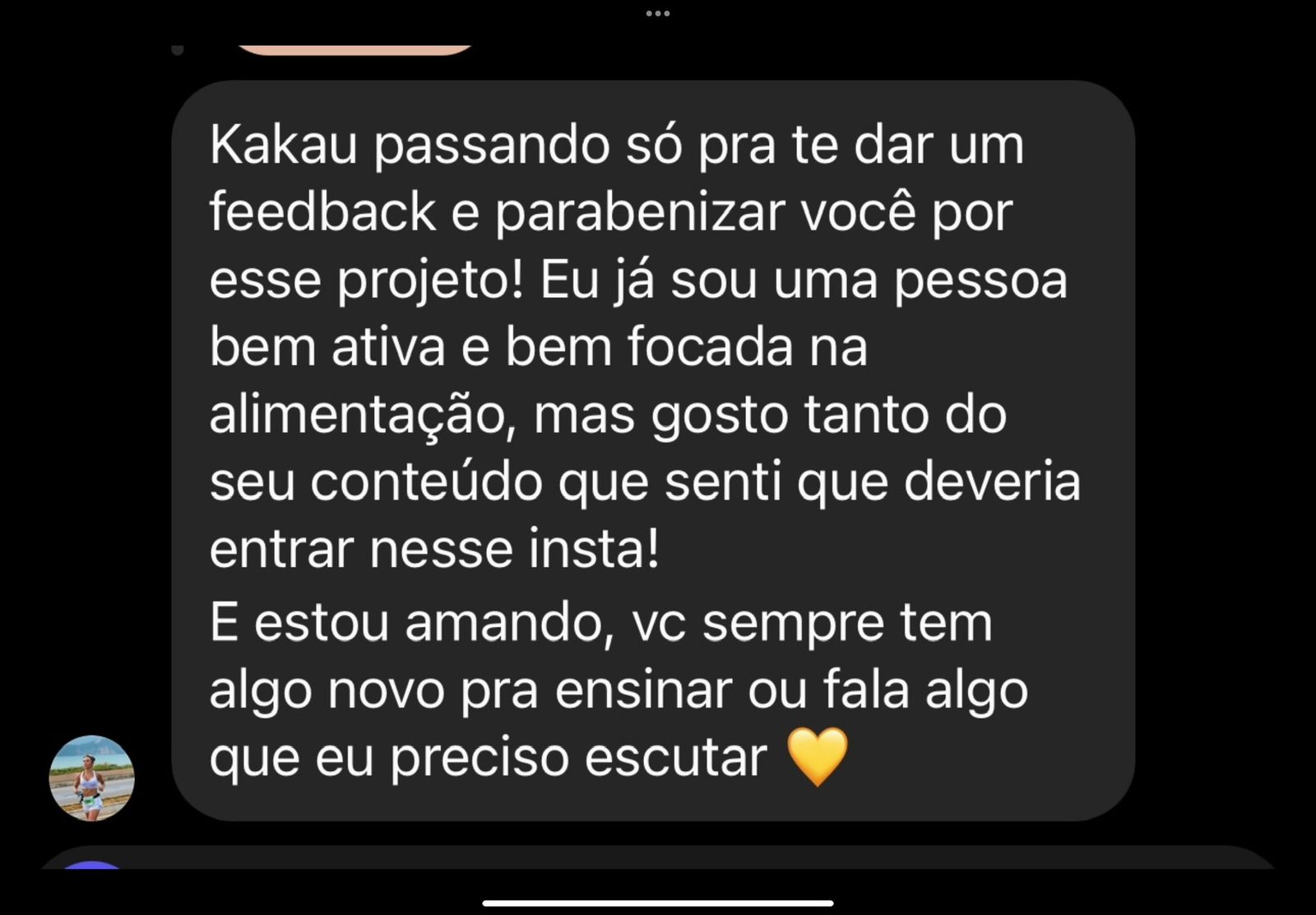
Task: Open the message sender's profile picture
Action: pos(91,778)
